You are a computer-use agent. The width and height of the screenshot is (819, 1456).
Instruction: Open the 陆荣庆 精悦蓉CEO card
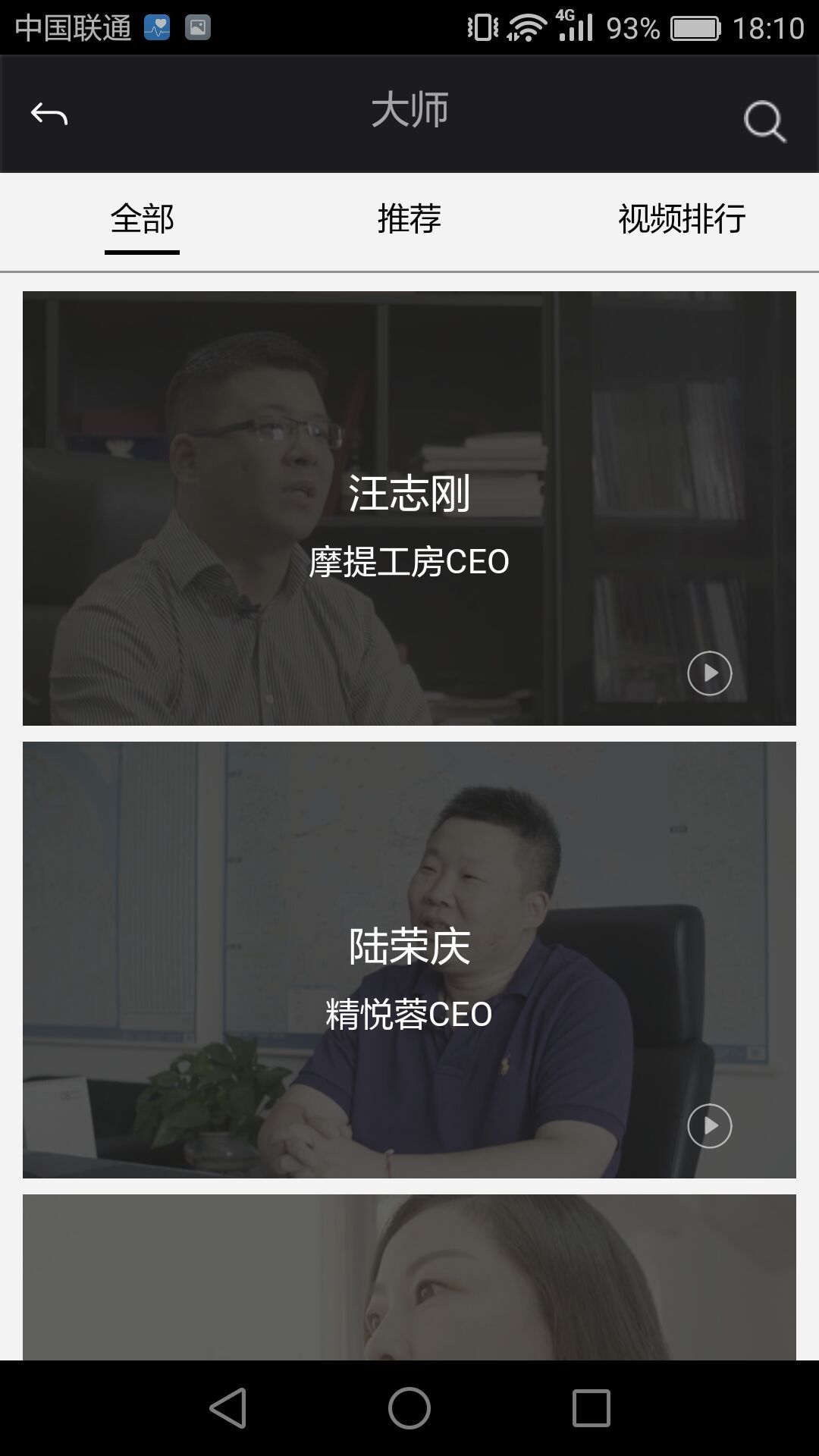coord(409,959)
